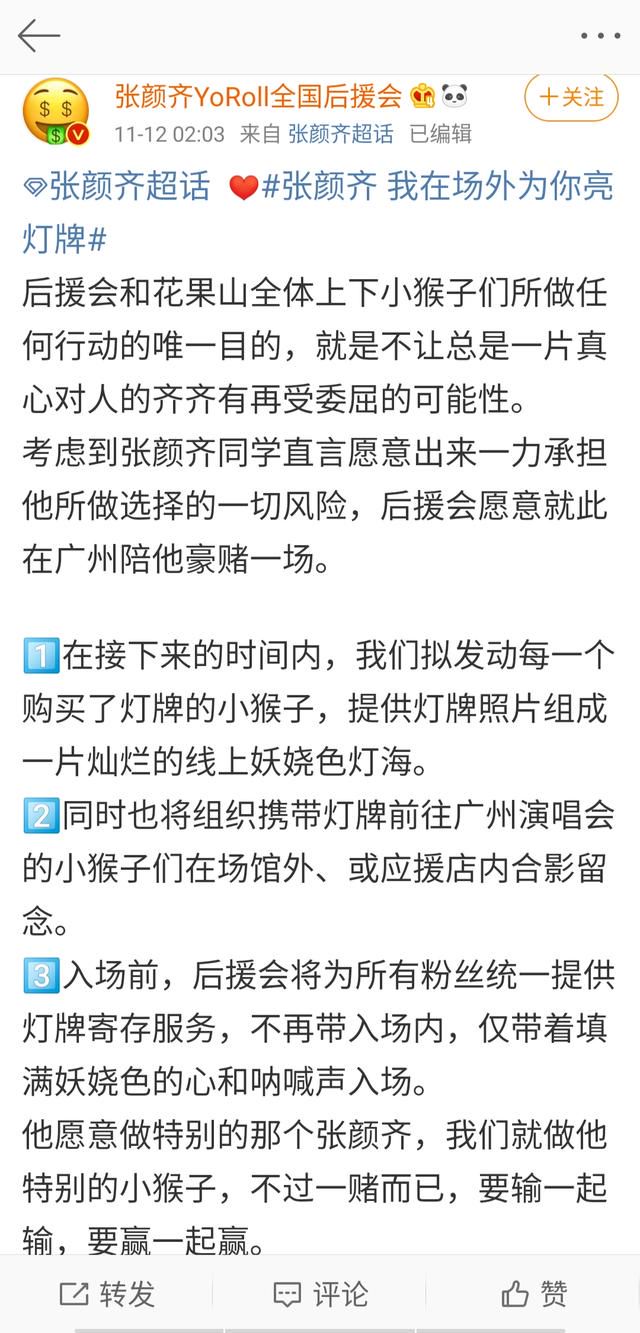The image size is (640, 1333).
Task: Open the three-dot overflow menu
Action: pos(600,36)
